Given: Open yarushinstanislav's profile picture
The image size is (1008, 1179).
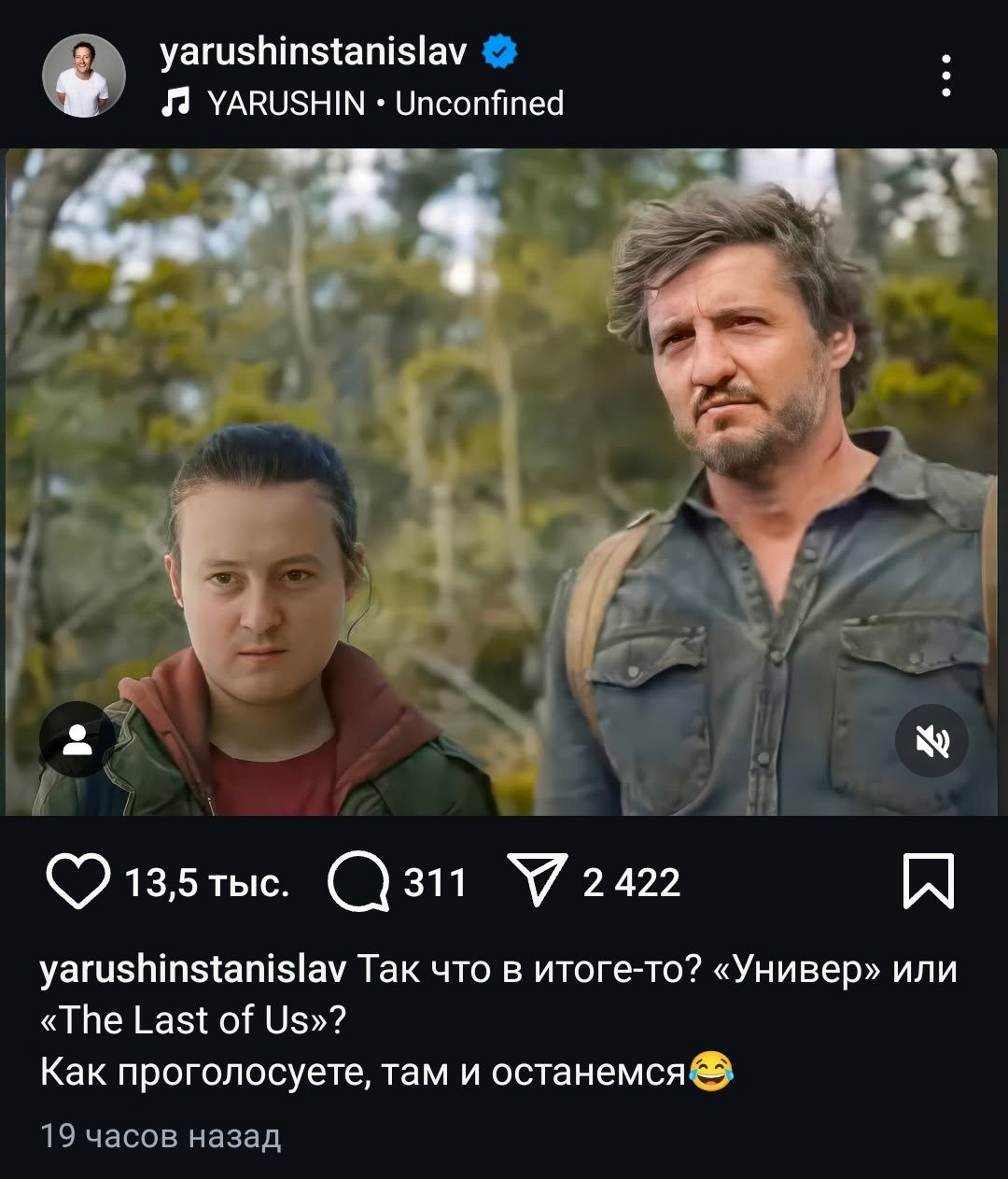Looking at the screenshot, I should tap(84, 77).
